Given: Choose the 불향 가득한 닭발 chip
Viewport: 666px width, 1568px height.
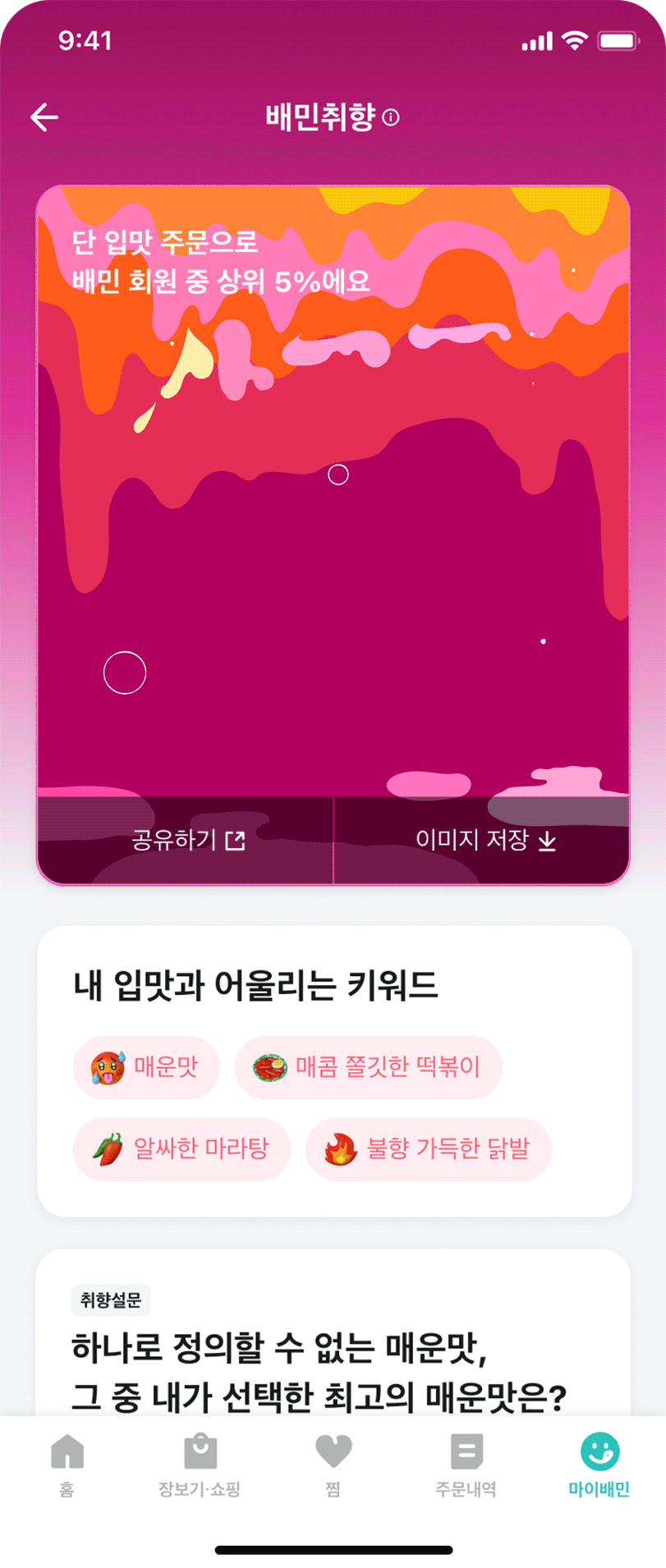Looking at the screenshot, I should 428,1148.
